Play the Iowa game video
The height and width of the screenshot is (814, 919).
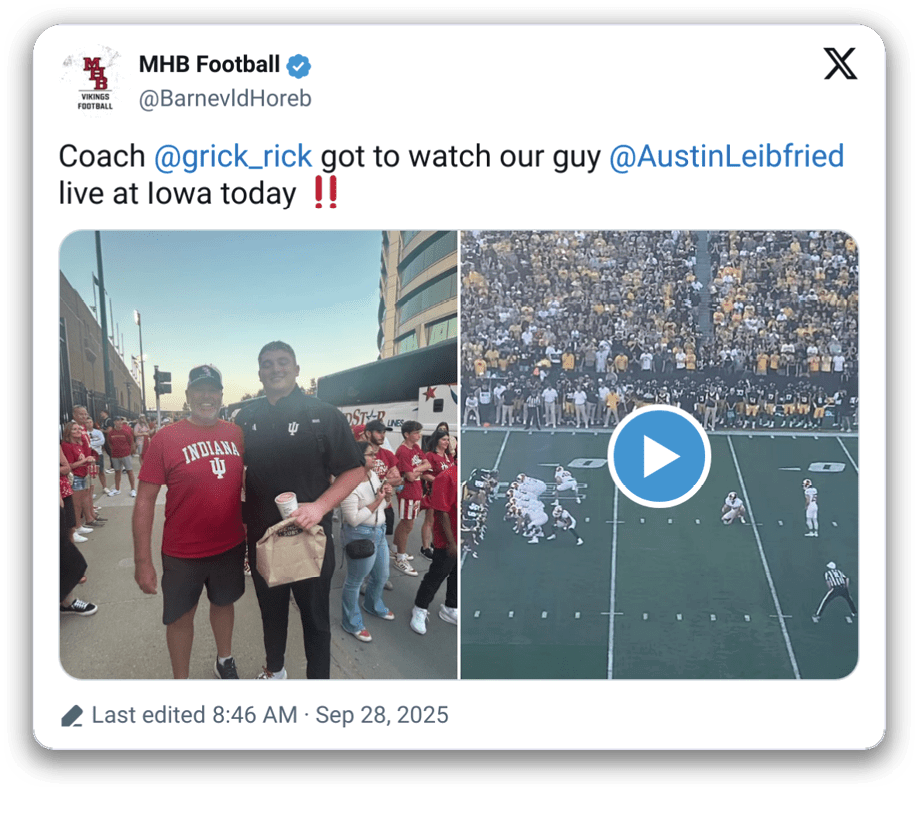point(659,457)
